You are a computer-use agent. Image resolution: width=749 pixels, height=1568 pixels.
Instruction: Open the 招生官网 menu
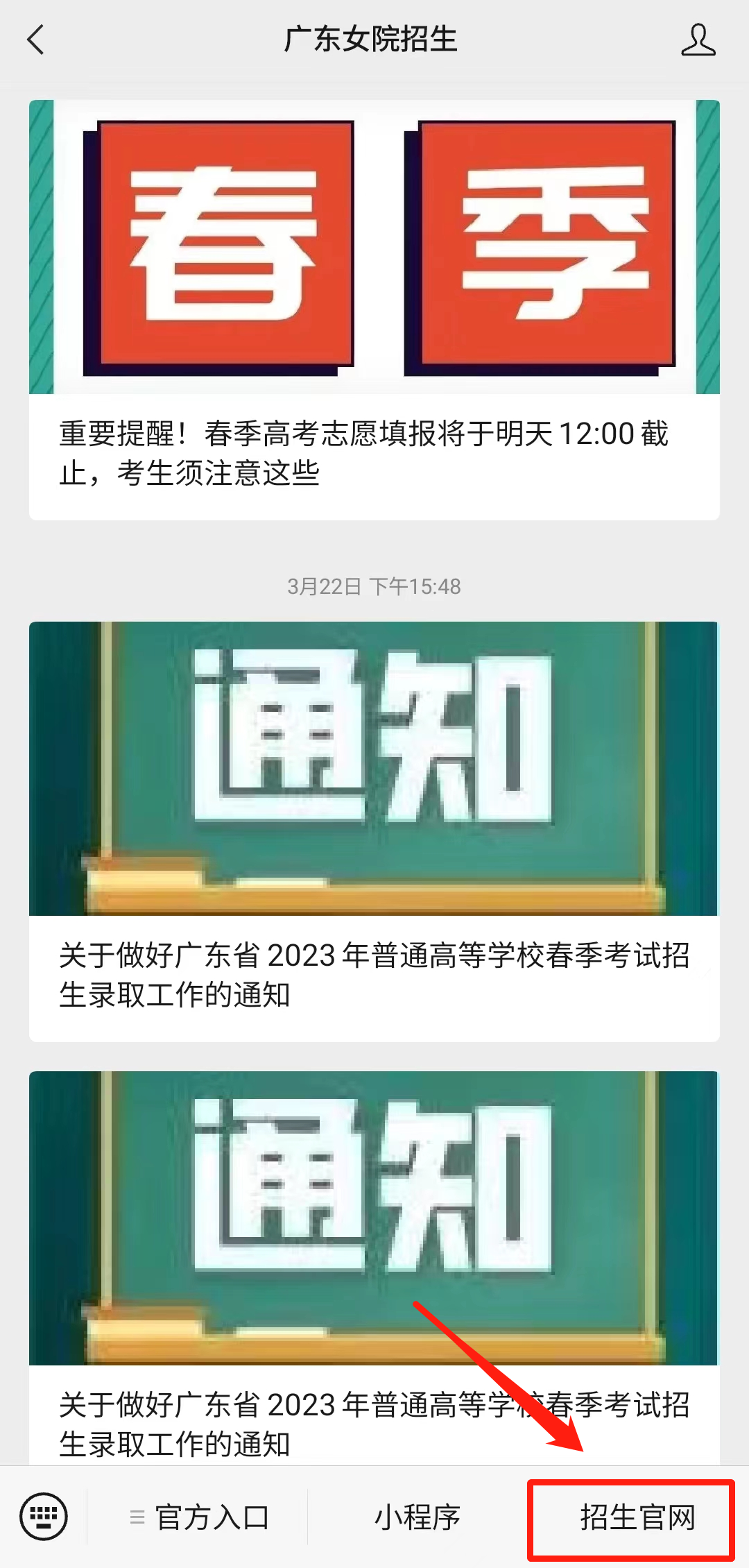pyautogui.click(x=637, y=1517)
